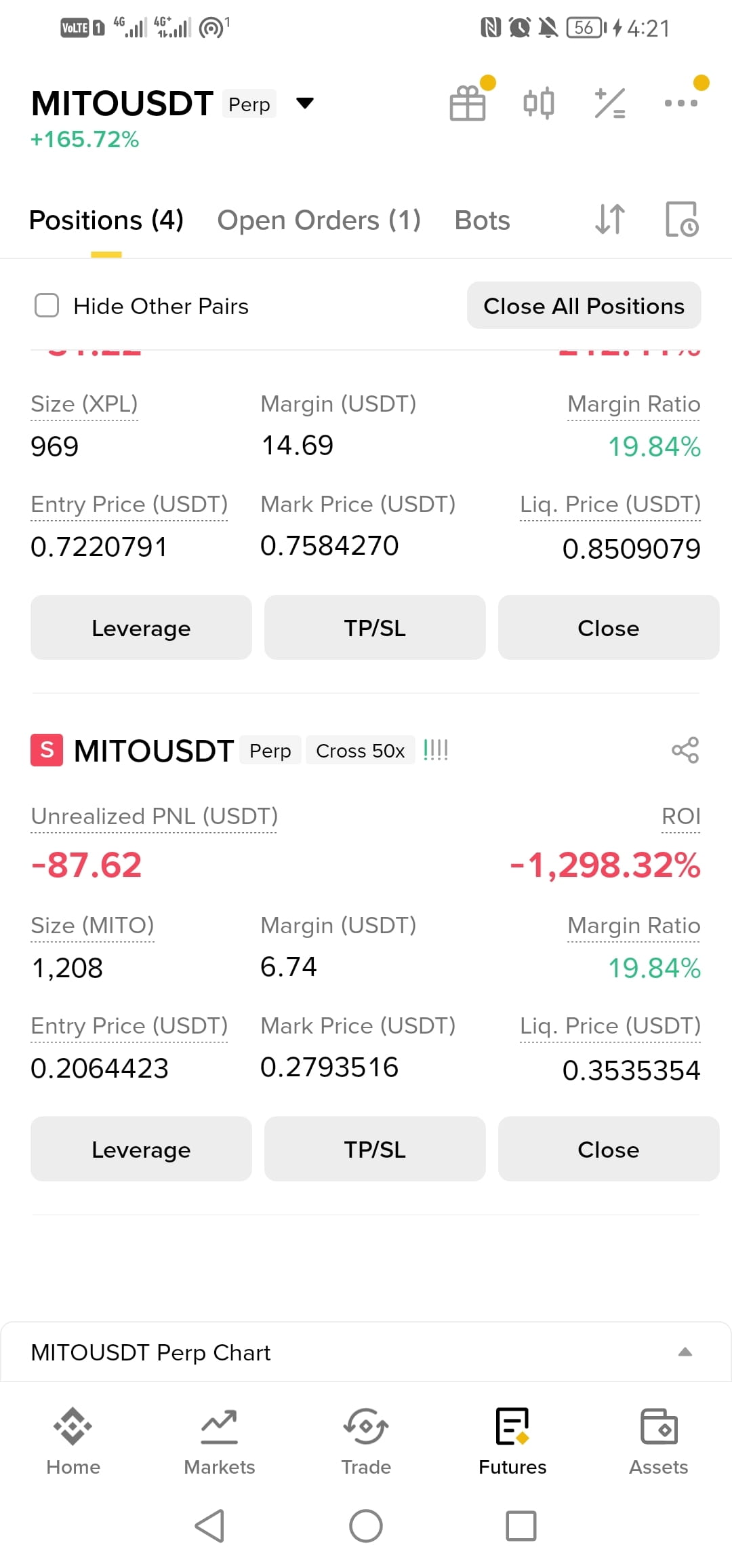This screenshot has height=1568, width=732.
Task: Open the order history icon
Action: (x=681, y=219)
